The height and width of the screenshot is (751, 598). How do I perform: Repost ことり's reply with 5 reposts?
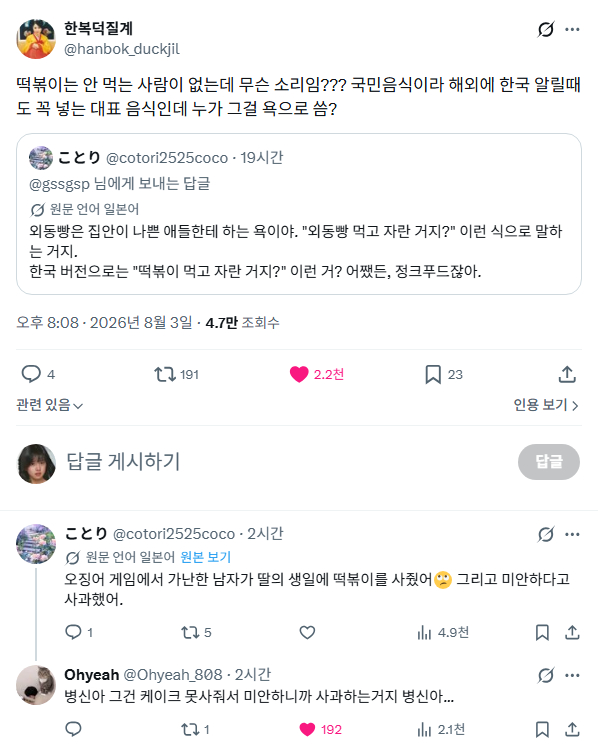[x=190, y=633]
